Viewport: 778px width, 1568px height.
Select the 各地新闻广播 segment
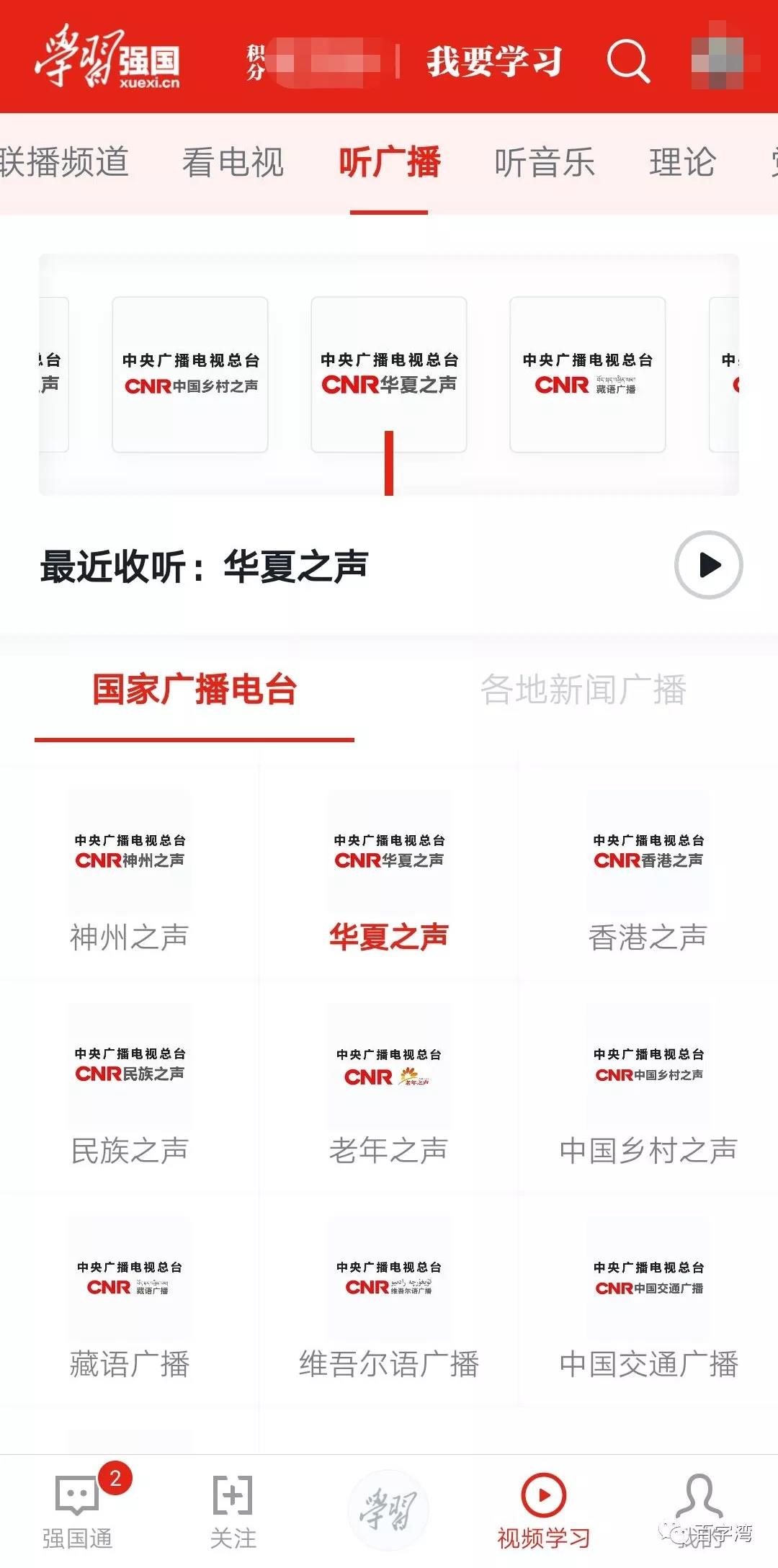coord(583,690)
